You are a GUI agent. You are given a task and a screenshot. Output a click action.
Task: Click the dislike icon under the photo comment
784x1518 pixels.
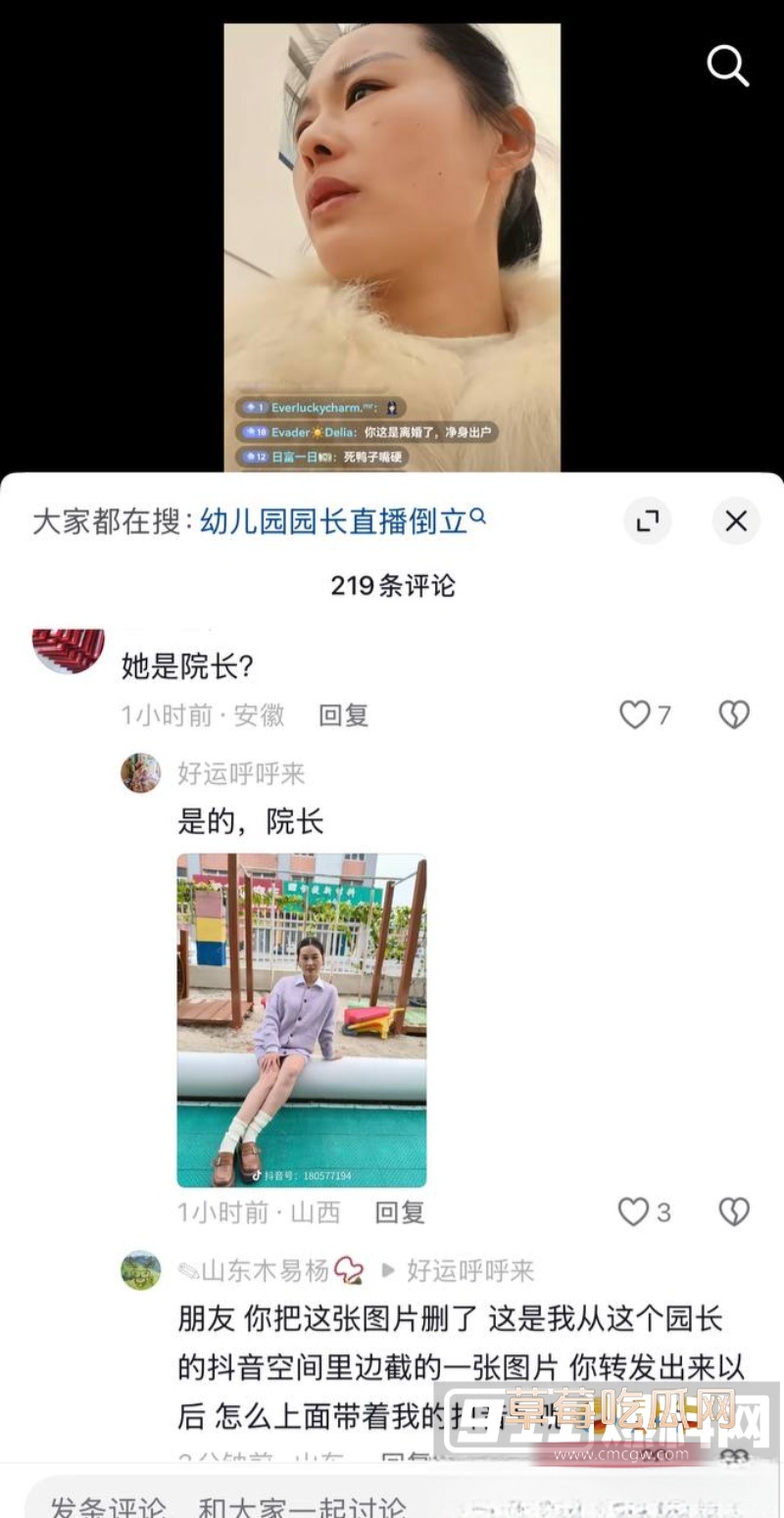pos(736,1212)
